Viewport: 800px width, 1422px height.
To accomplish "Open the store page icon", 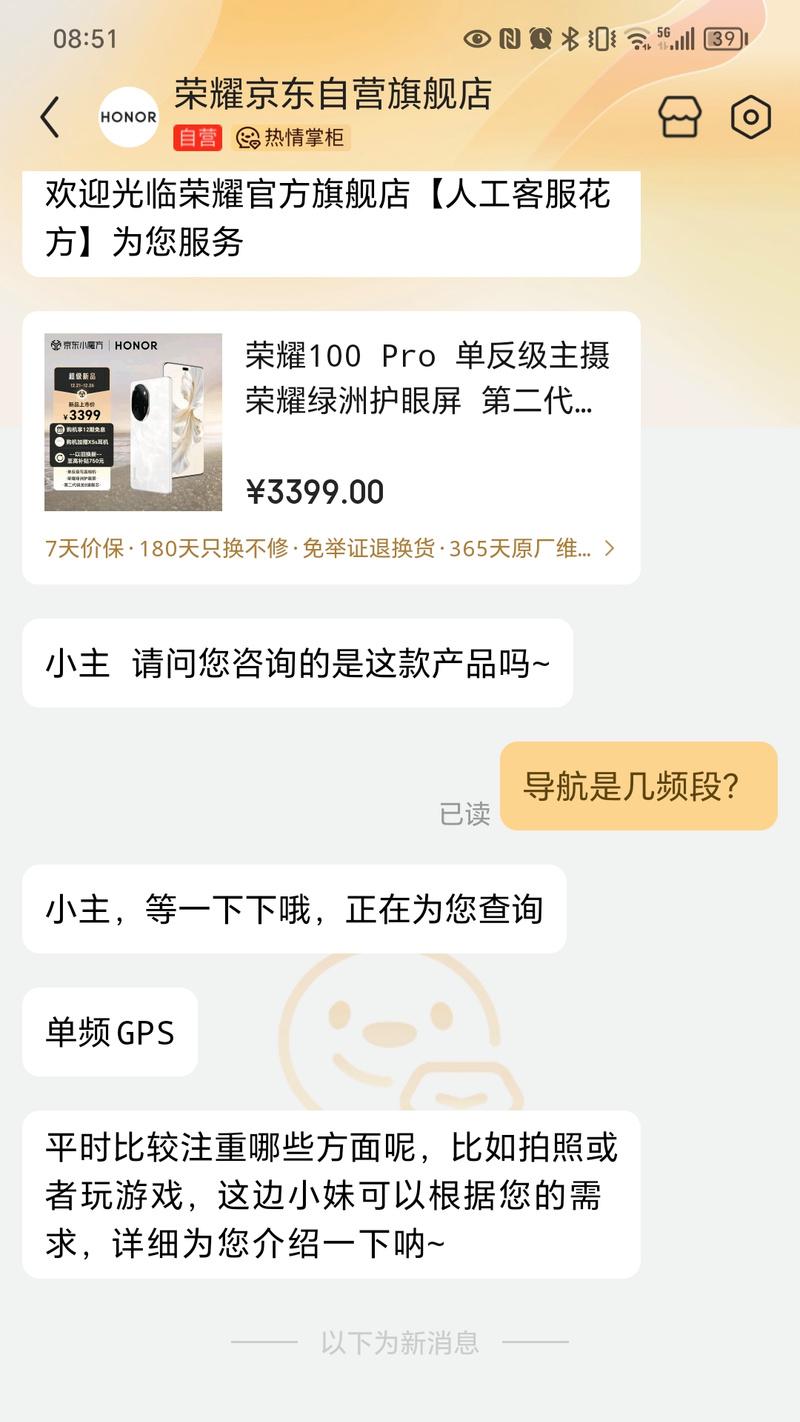I will point(680,117).
